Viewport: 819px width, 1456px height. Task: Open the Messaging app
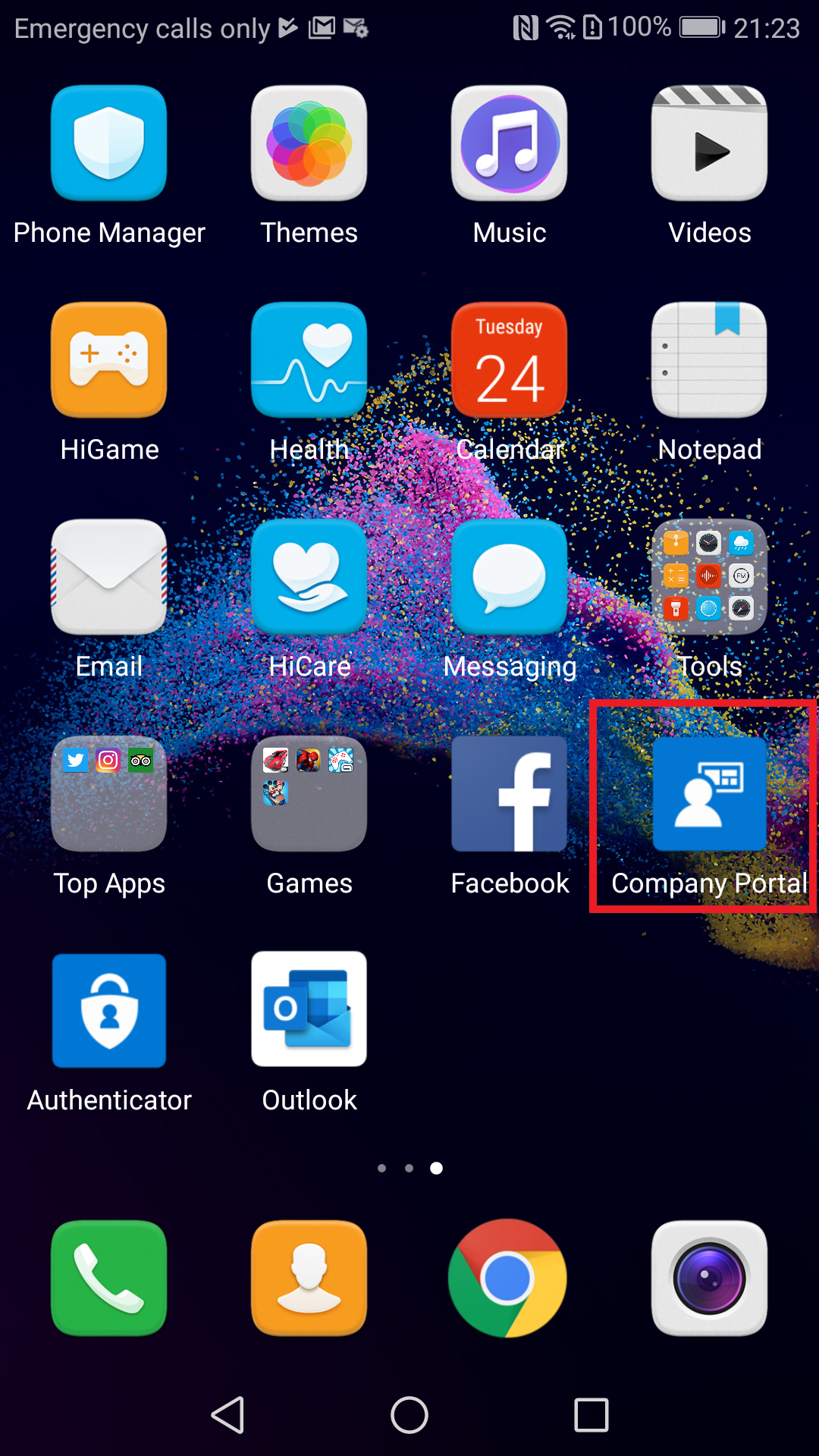pos(509,578)
